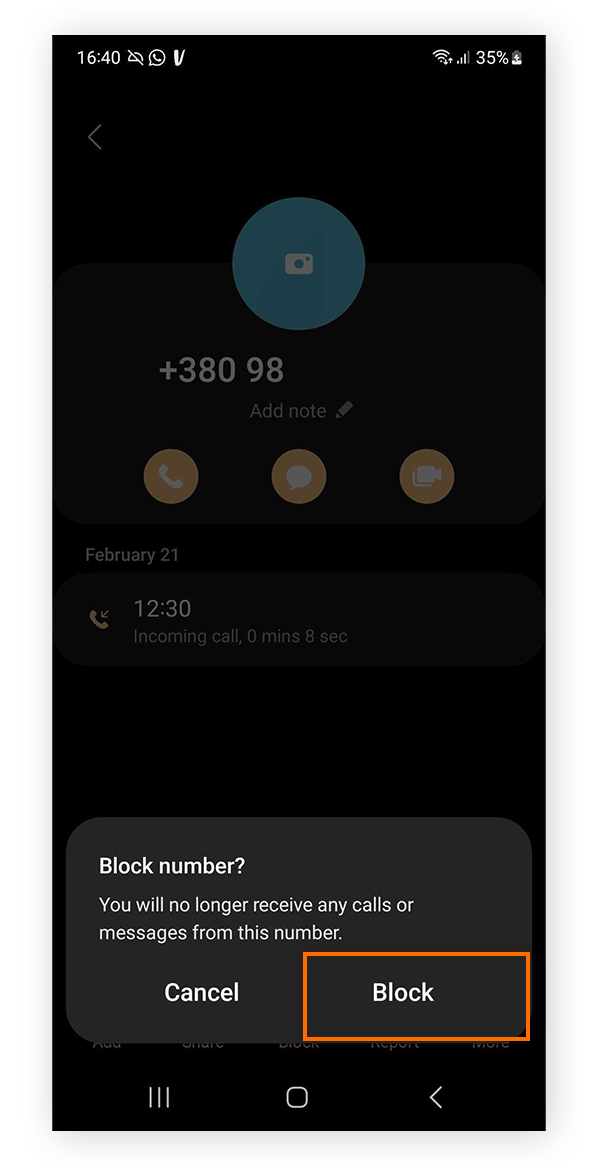Confirm blocking with the Block button
The height and width of the screenshot is (1172, 600).
pos(404,993)
